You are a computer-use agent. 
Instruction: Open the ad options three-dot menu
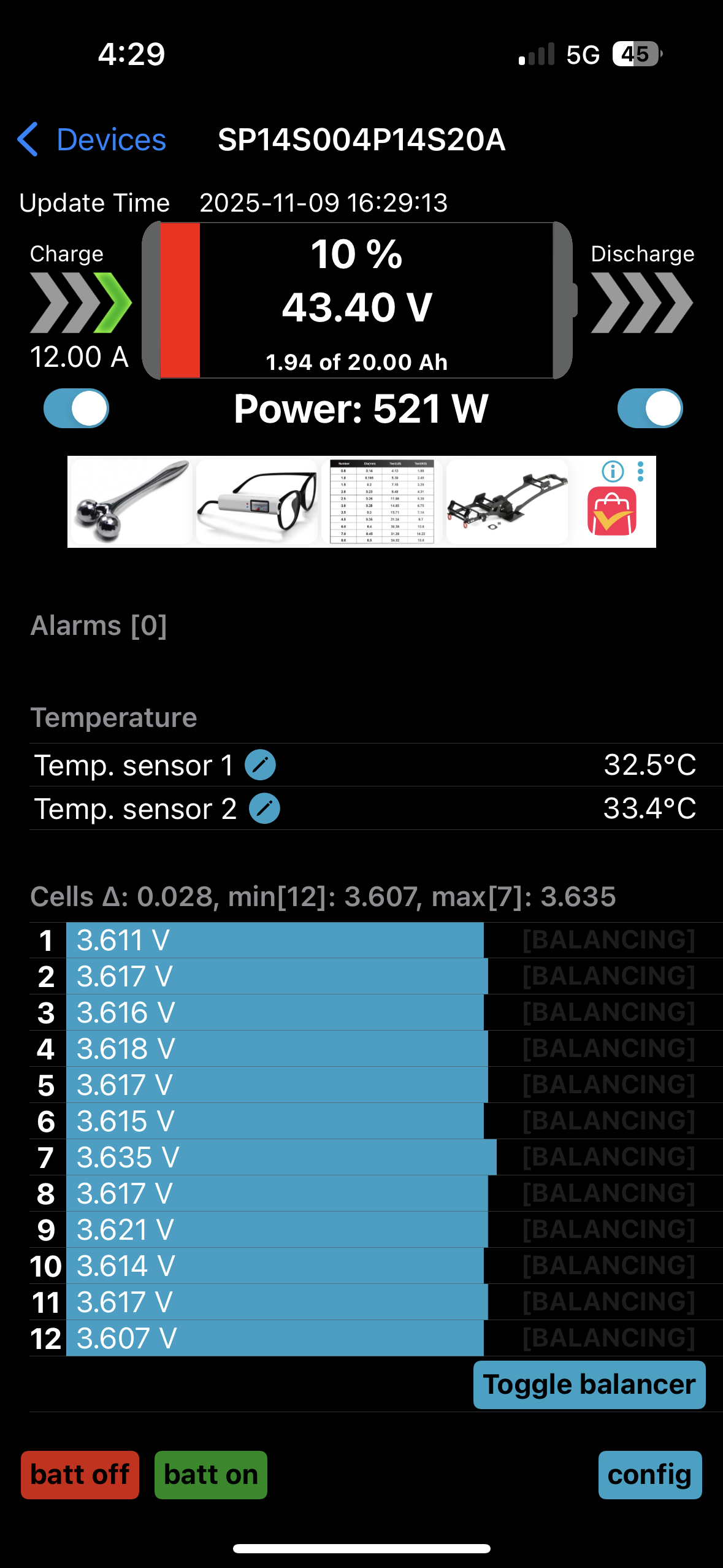click(640, 471)
